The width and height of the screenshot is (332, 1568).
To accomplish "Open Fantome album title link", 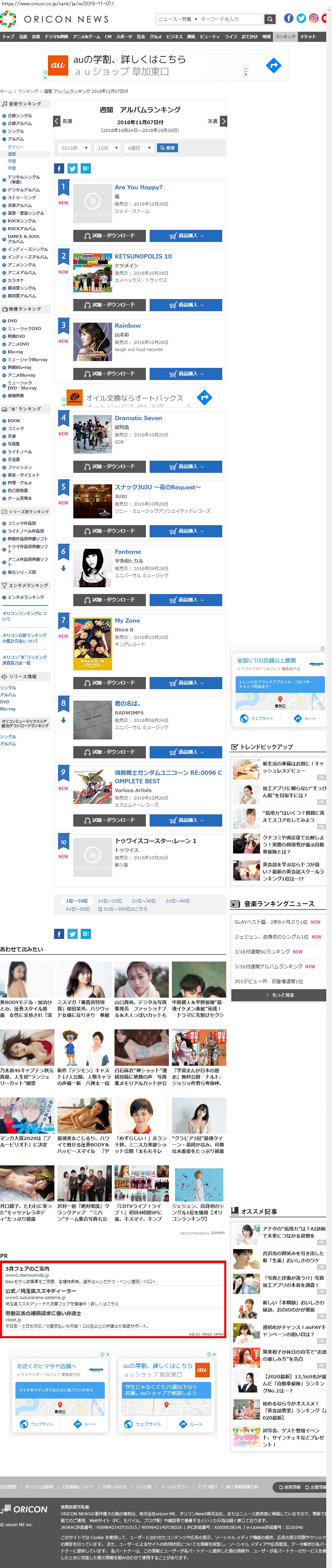I will pos(128,551).
